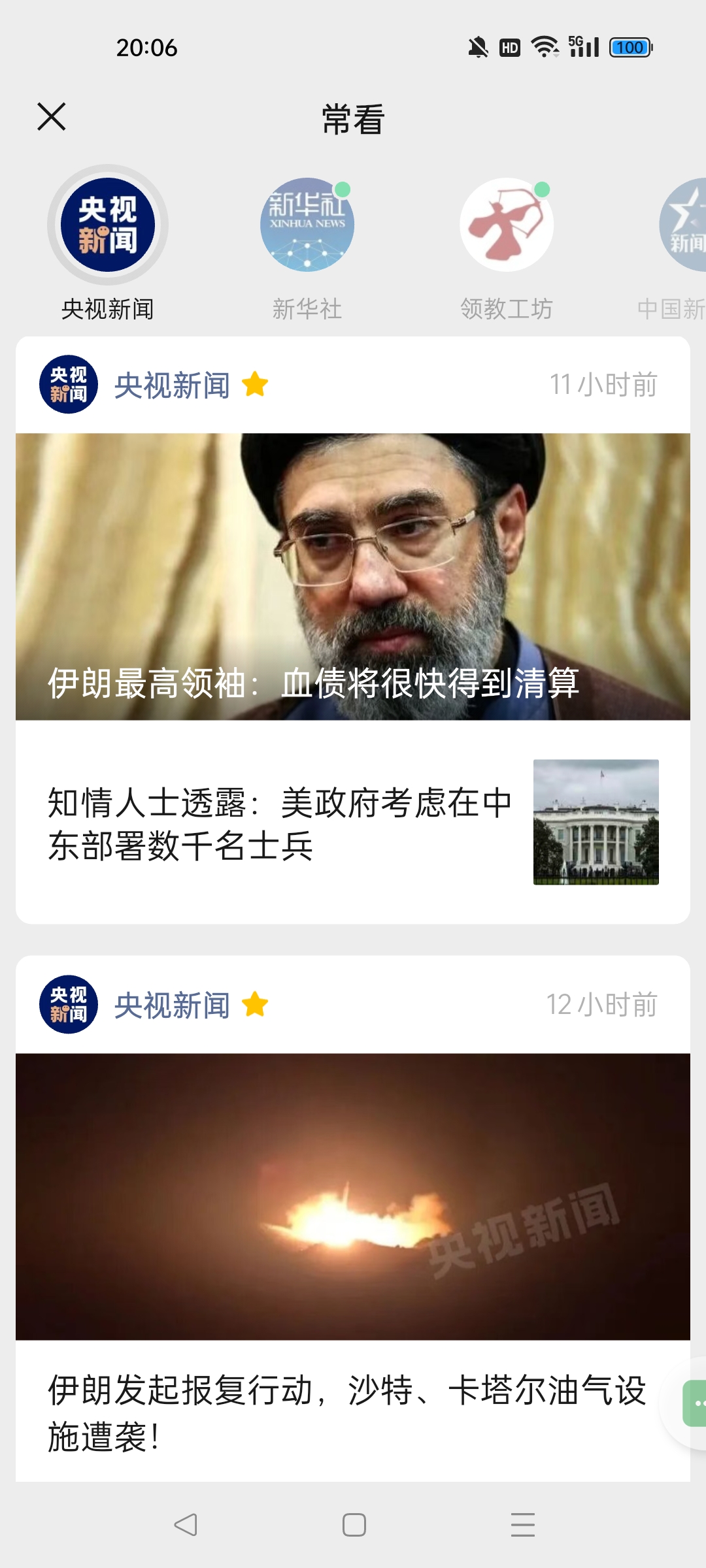Go back with the system back button
The image size is (706, 1568).
[x=186, y=1525]
